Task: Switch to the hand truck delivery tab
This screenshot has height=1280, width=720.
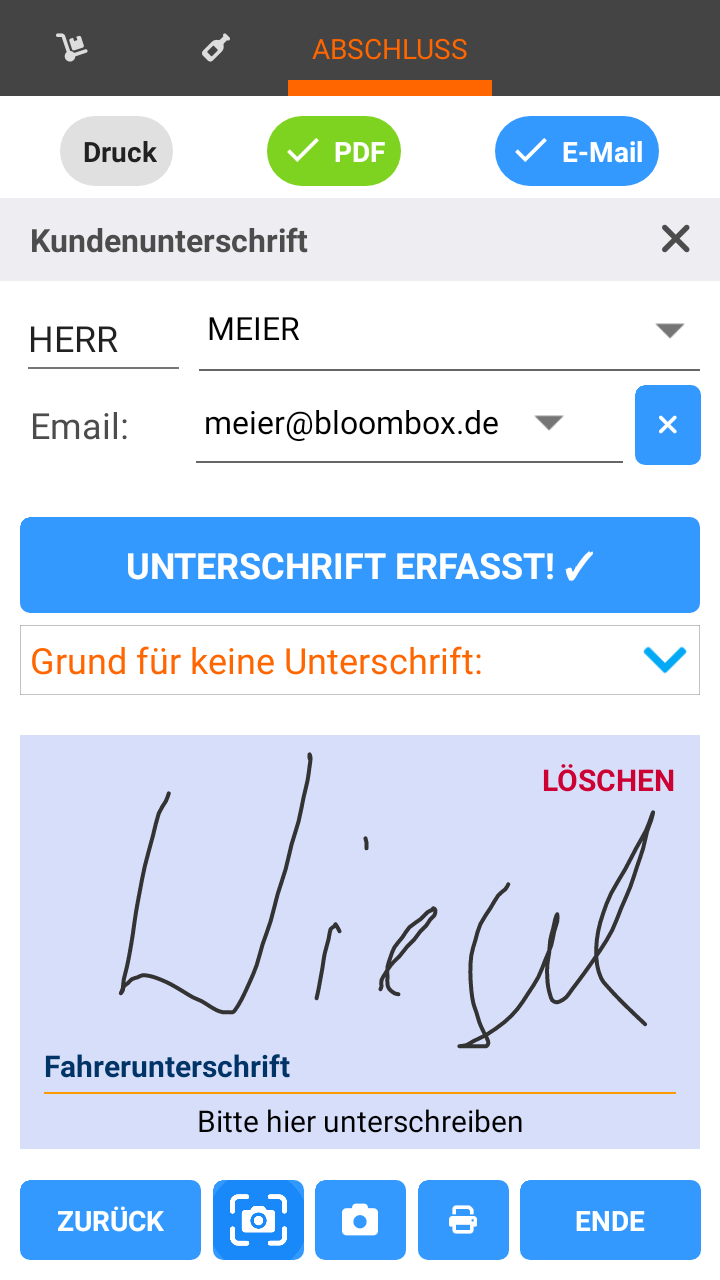Action: (71, 47)
